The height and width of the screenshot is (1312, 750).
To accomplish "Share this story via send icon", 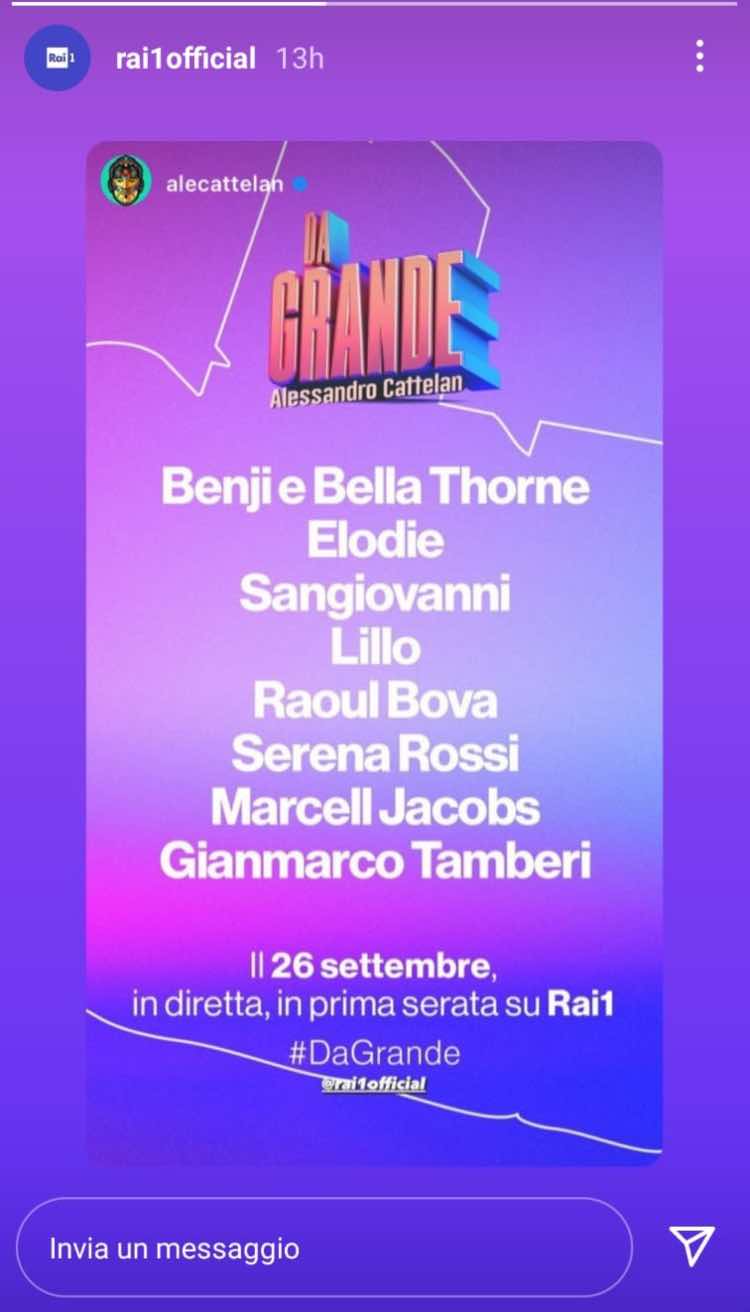I will pos(692,1246).
